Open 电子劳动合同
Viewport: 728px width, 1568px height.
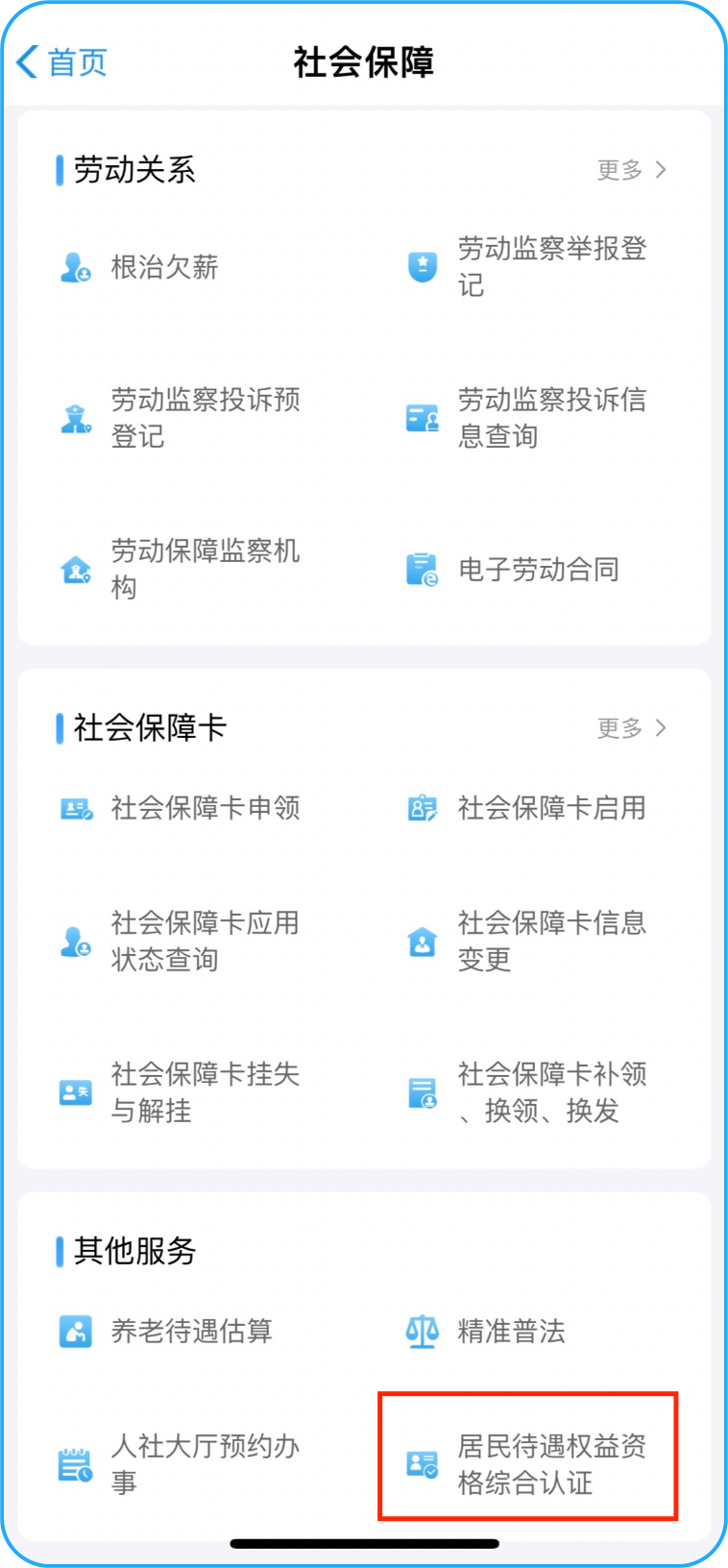coord(538,570)
